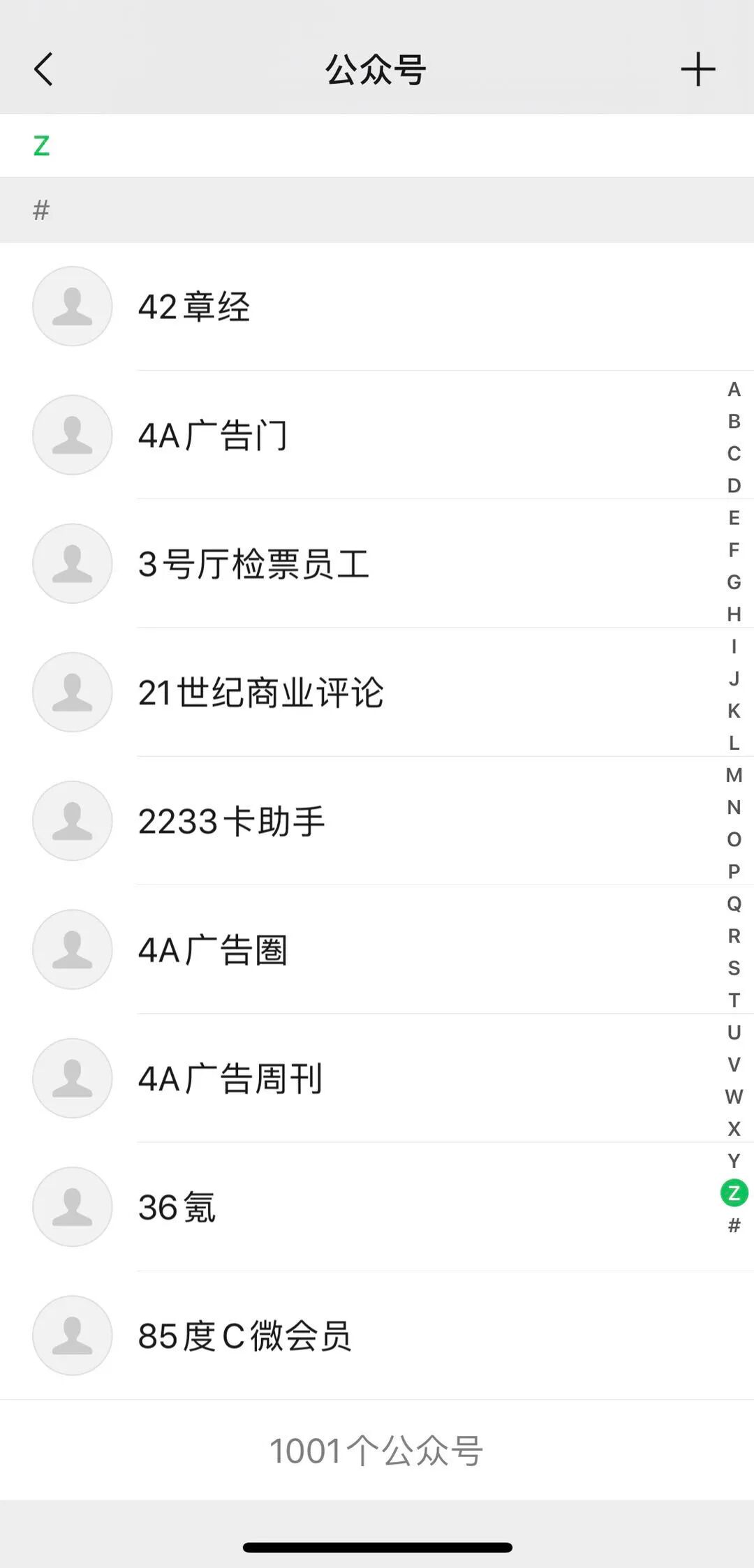Jump to letter A in the index
The height and width of the screenshot is (1568, 754).
[734, 390]
